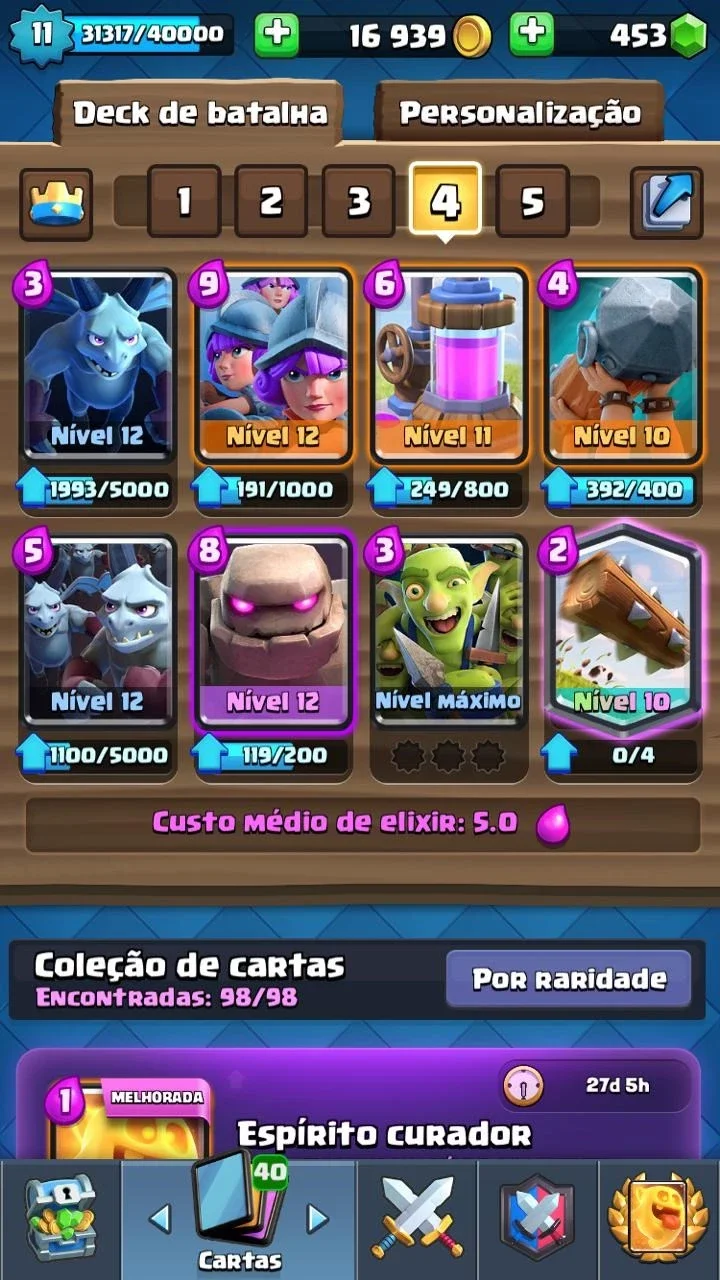The width and height of the screenshot is (720, 1280).
Task: Tap the green plus button beside the gems
Action: tap(532, 35)
